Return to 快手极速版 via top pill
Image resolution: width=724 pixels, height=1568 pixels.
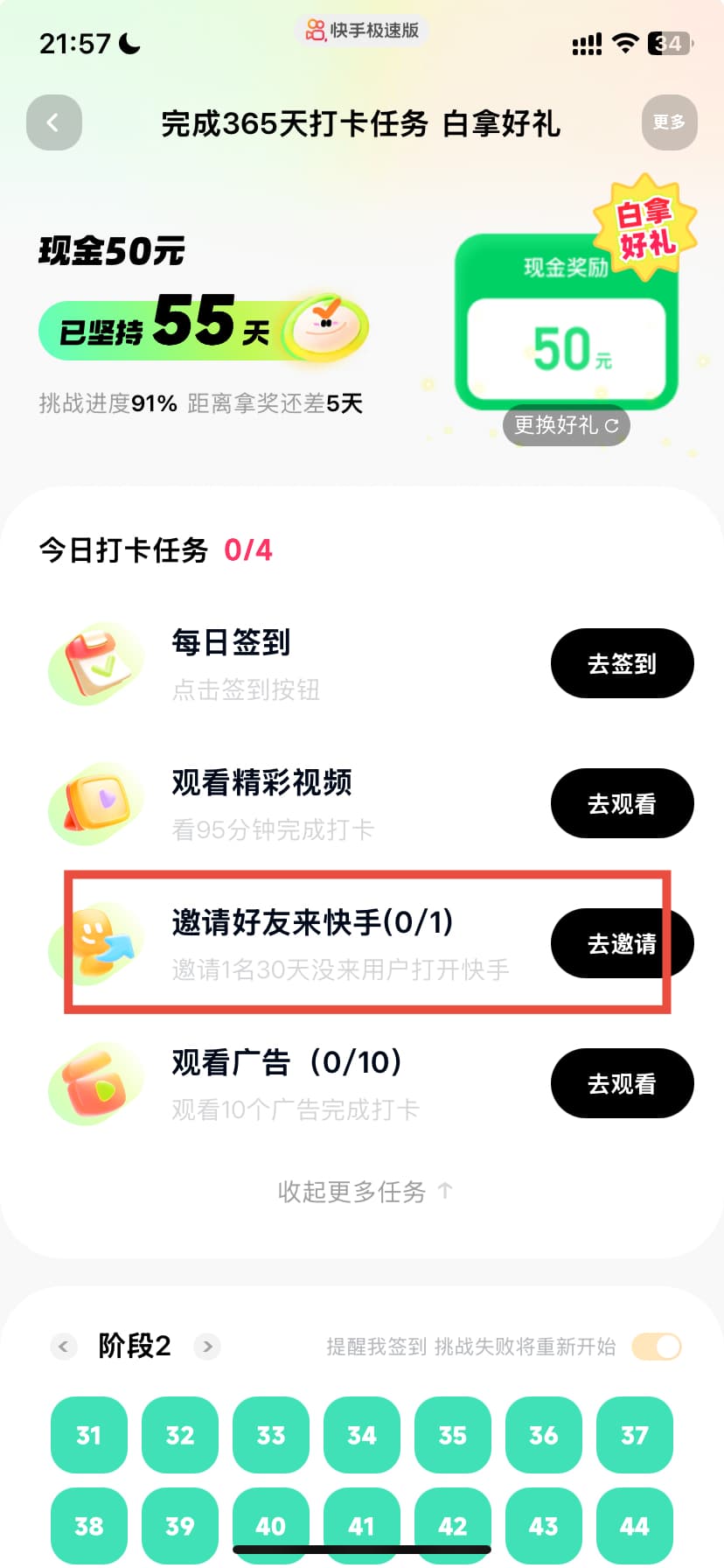point(362,31)
